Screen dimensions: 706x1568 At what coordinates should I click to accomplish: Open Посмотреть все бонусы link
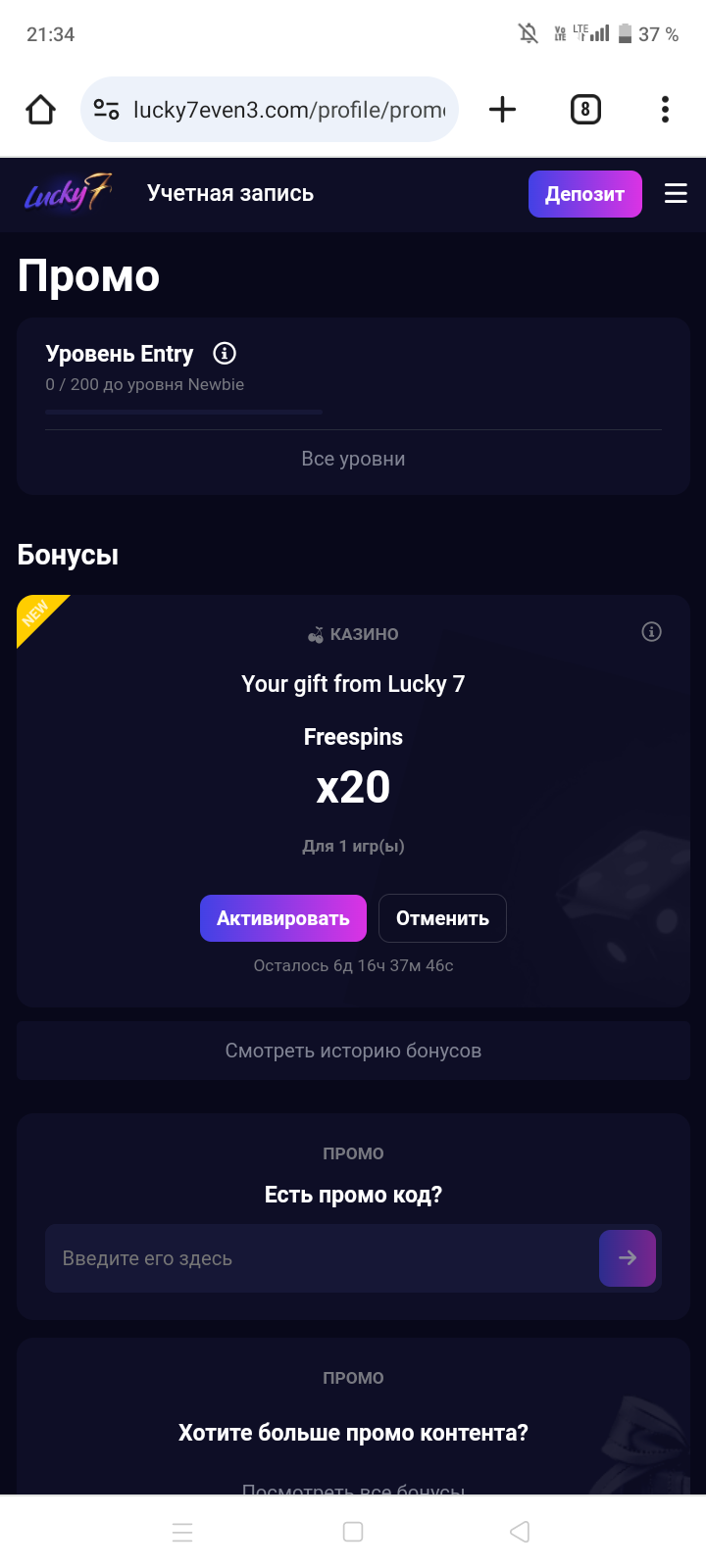tap(353, 1488)
